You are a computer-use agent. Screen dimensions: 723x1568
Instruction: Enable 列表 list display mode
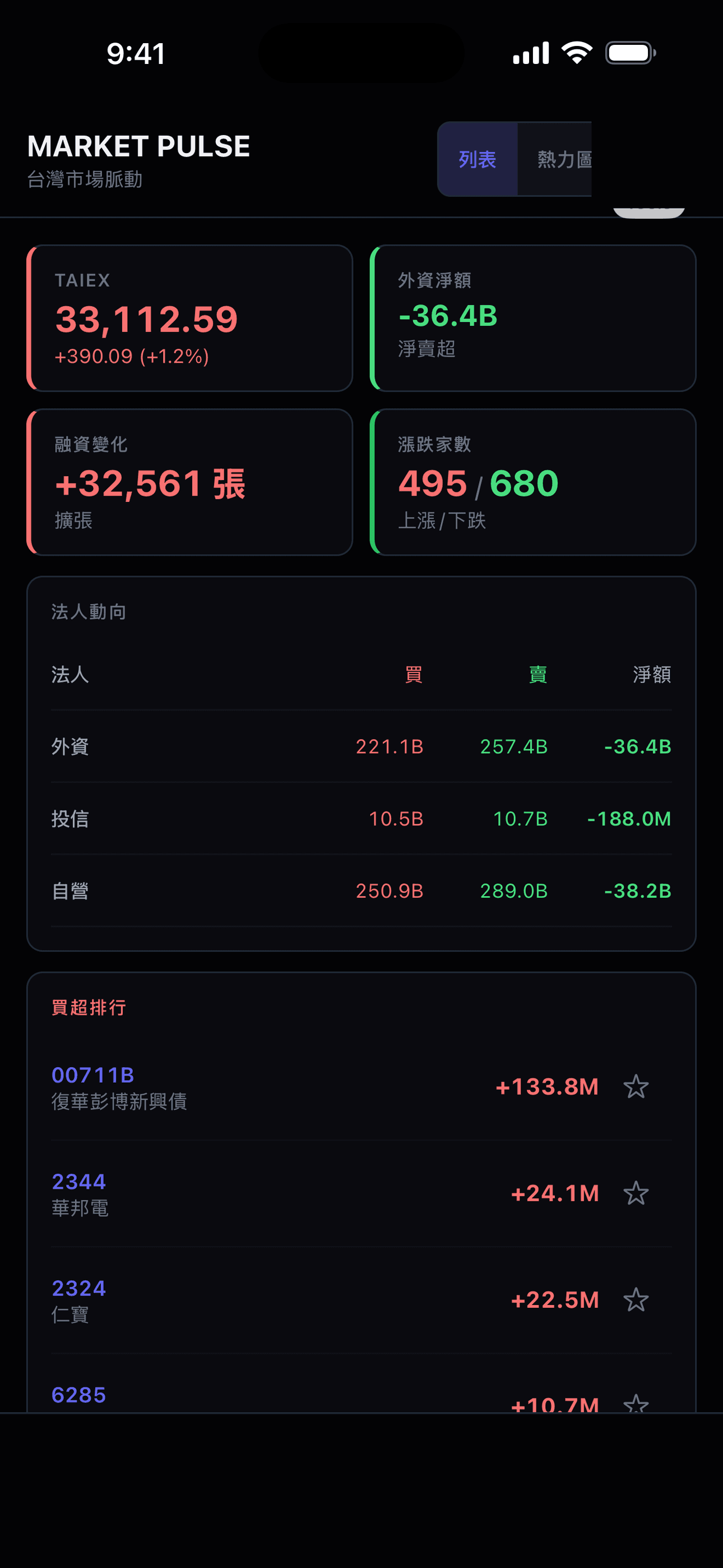point(478,159)
